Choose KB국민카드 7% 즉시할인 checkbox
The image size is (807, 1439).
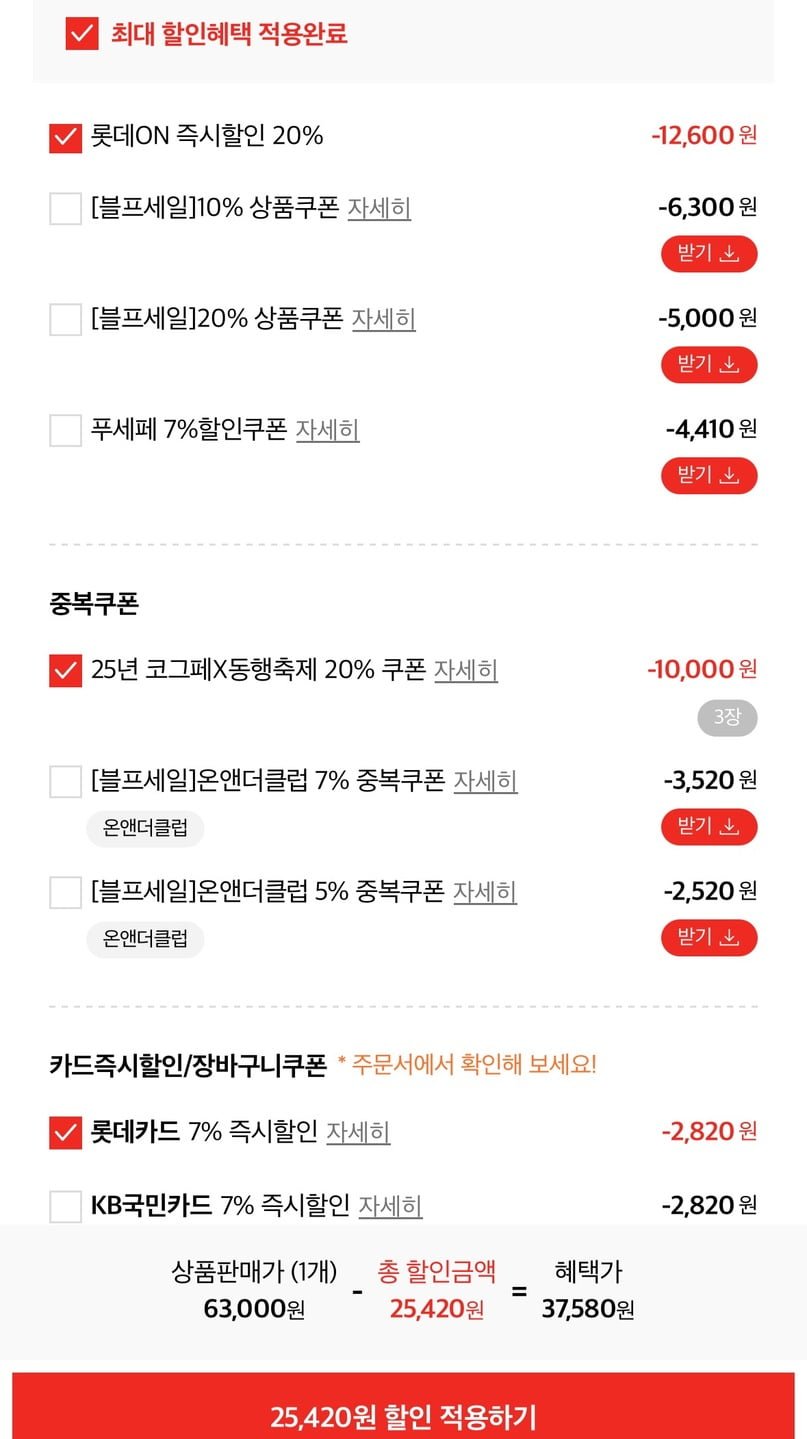(65, 1206)
